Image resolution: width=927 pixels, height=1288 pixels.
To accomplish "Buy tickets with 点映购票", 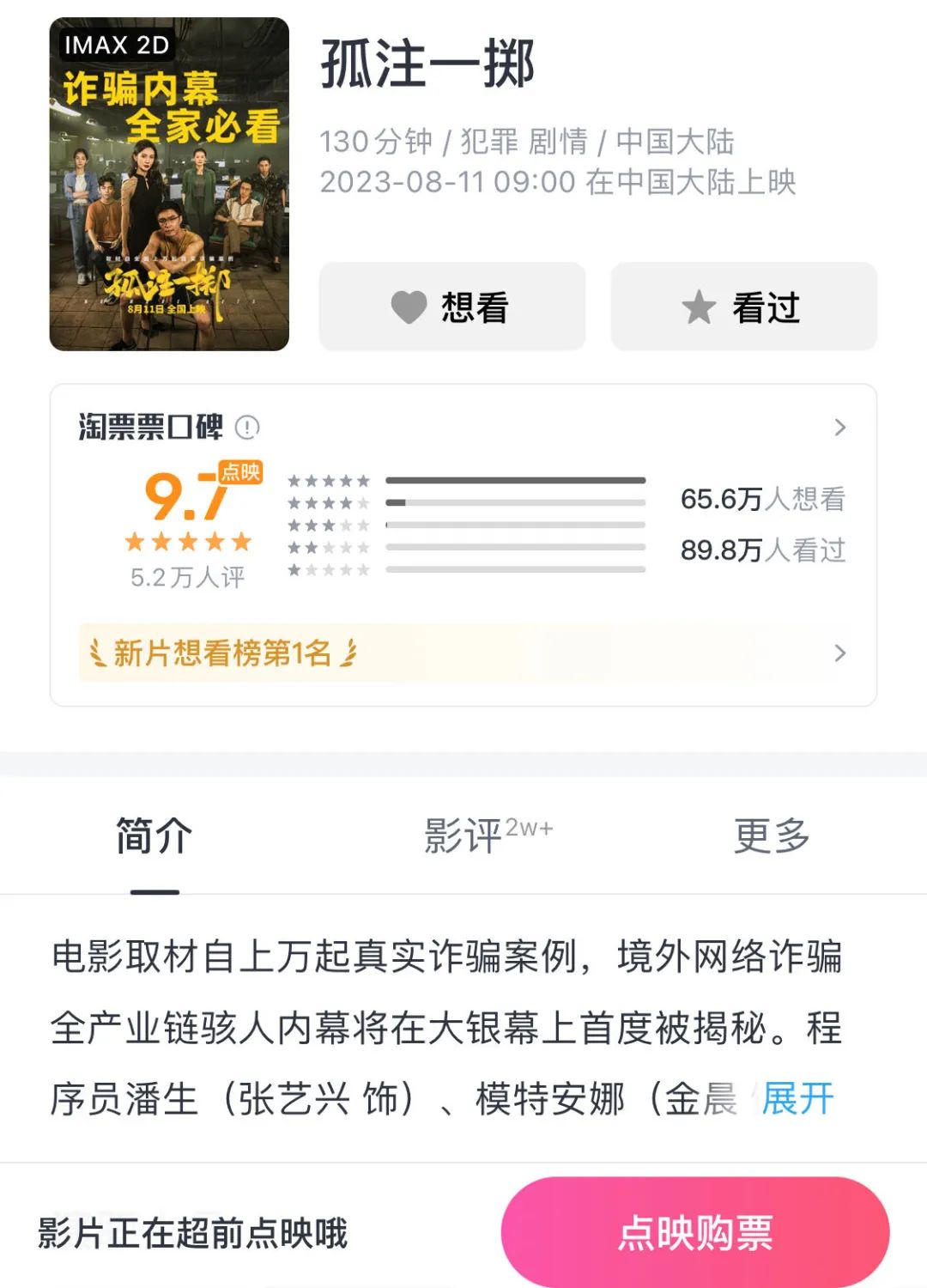I will coord(695,1233).
